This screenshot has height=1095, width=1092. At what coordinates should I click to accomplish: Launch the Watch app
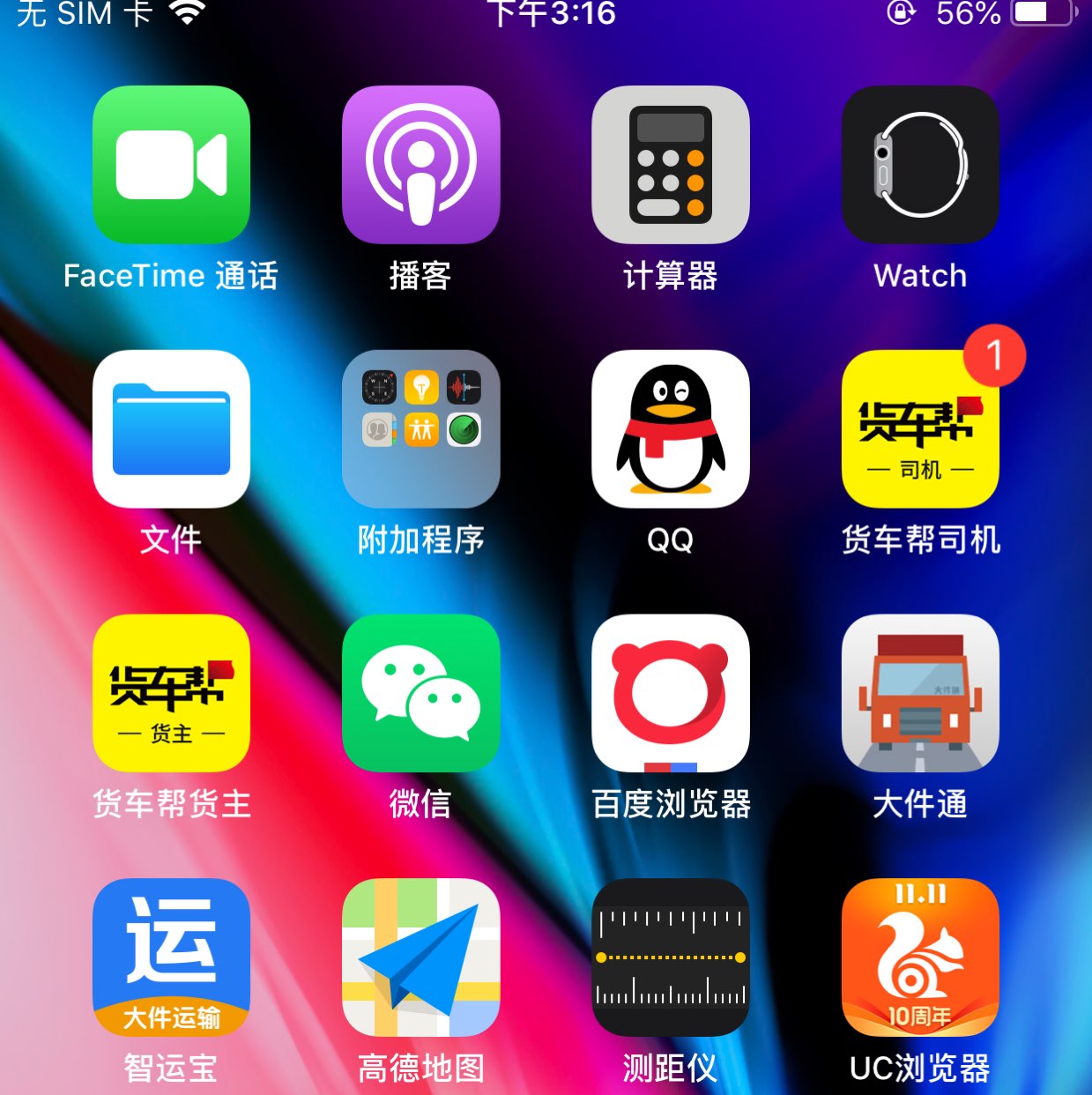point(919,165)
